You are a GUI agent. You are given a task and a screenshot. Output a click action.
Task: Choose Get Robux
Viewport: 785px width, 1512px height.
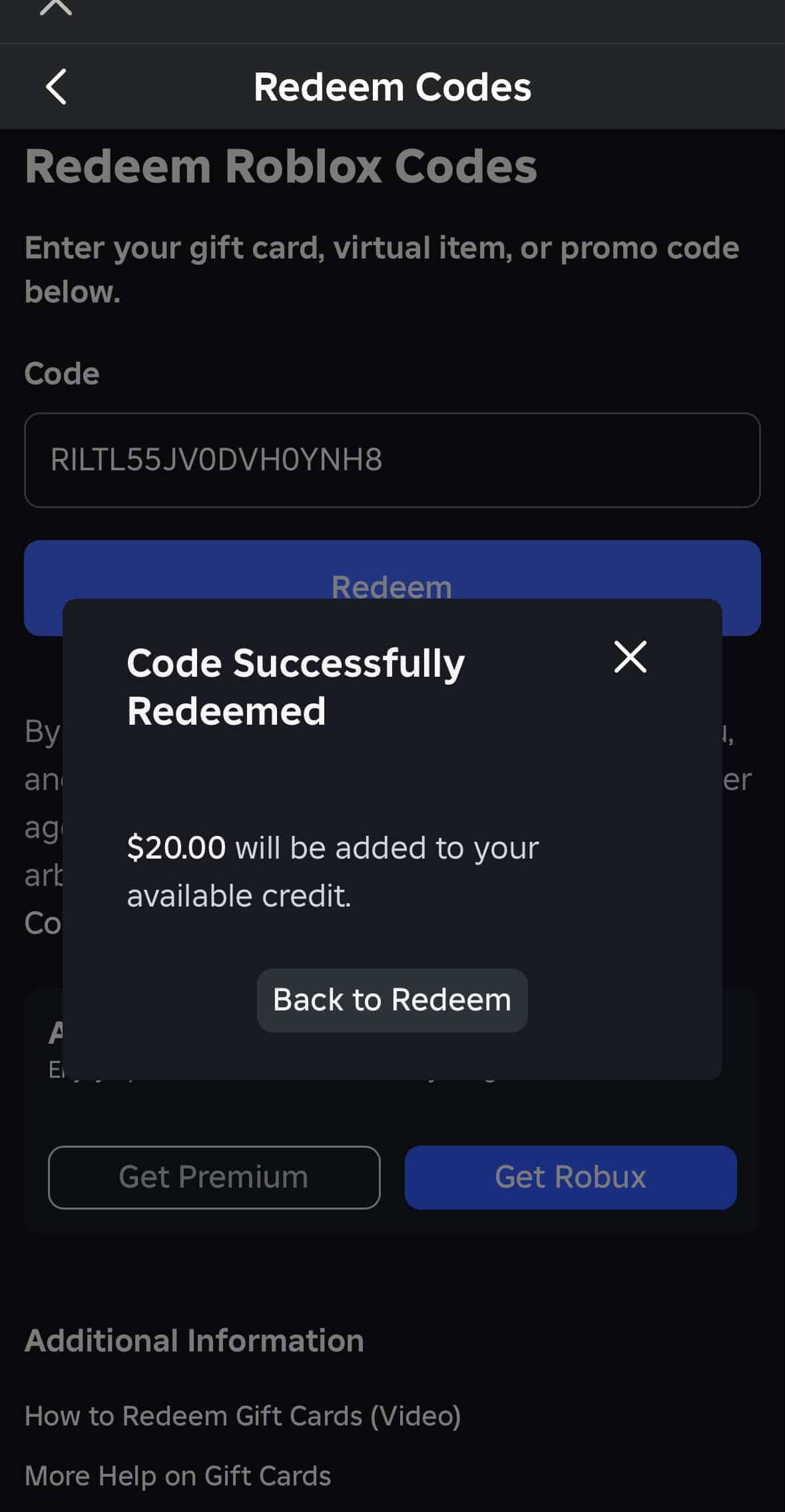tap(570, 1177)
